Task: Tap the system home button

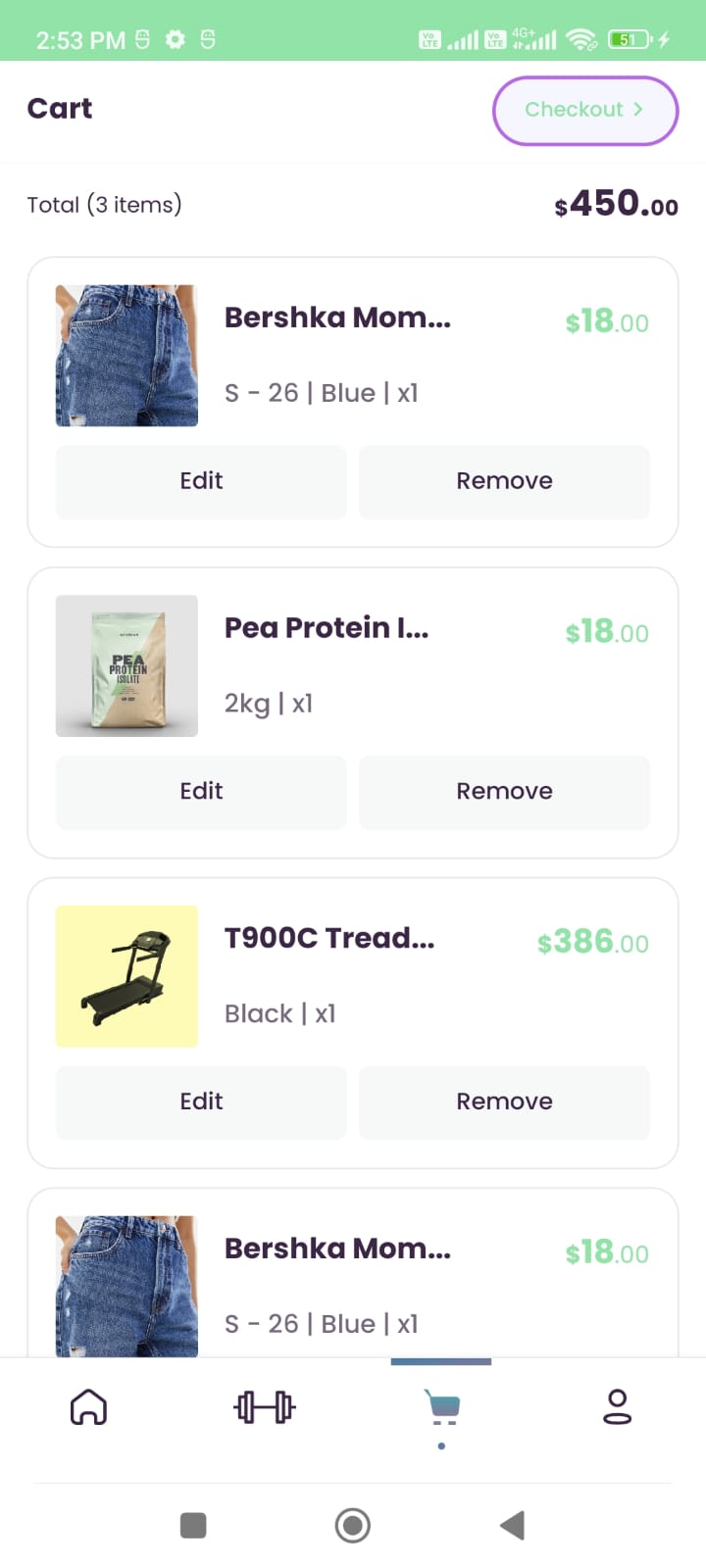Action: click(x=353, y=1525)
